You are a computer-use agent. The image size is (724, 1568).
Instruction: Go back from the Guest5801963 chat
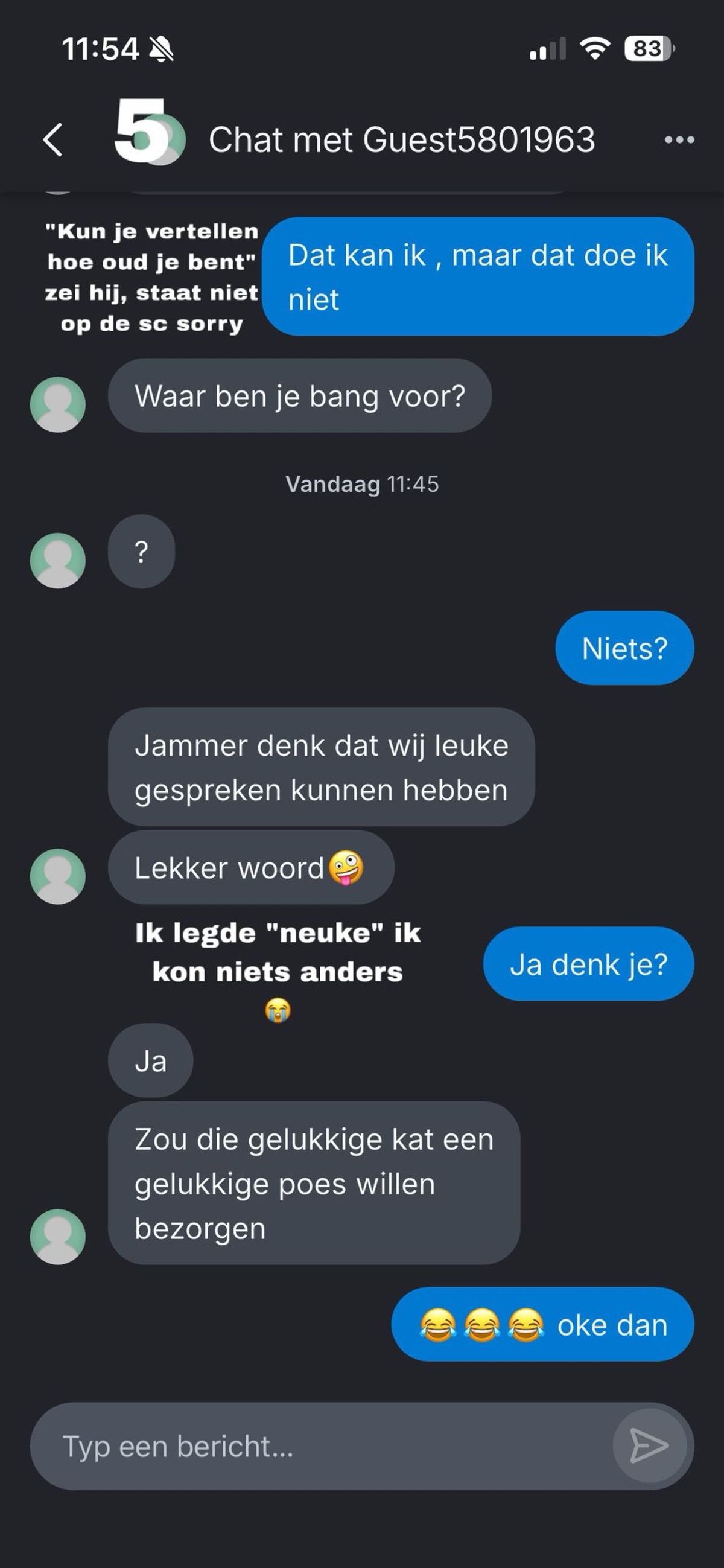[x=54, y=140]
